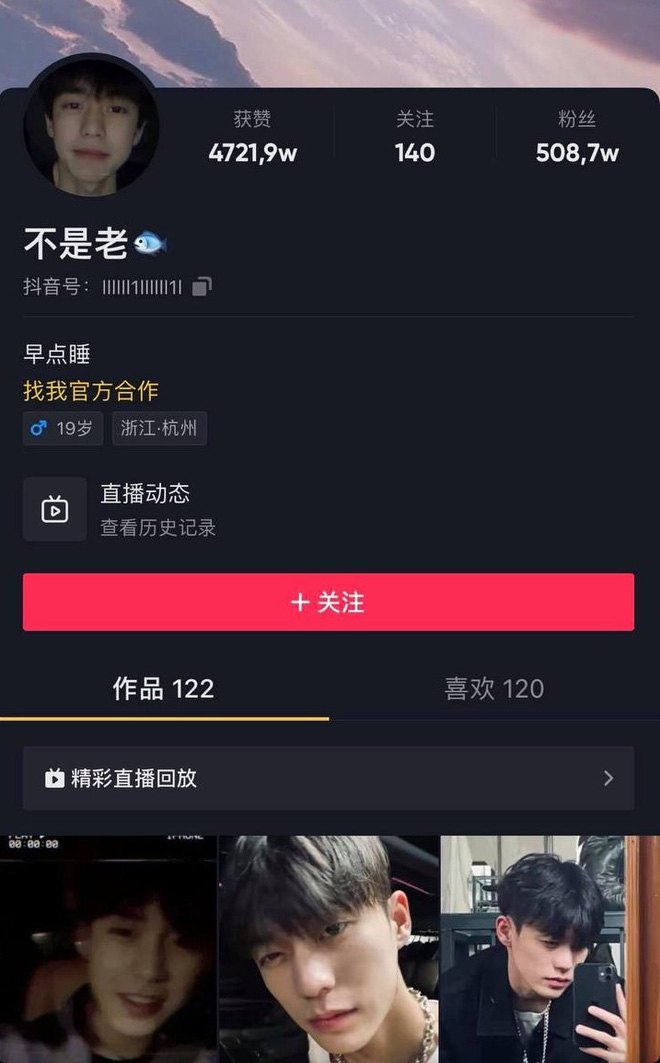Image resolution: width=660 pixels, height=1063 pixels.
Task: Follow this user with the 关注 button
Action: pos(328,602)
